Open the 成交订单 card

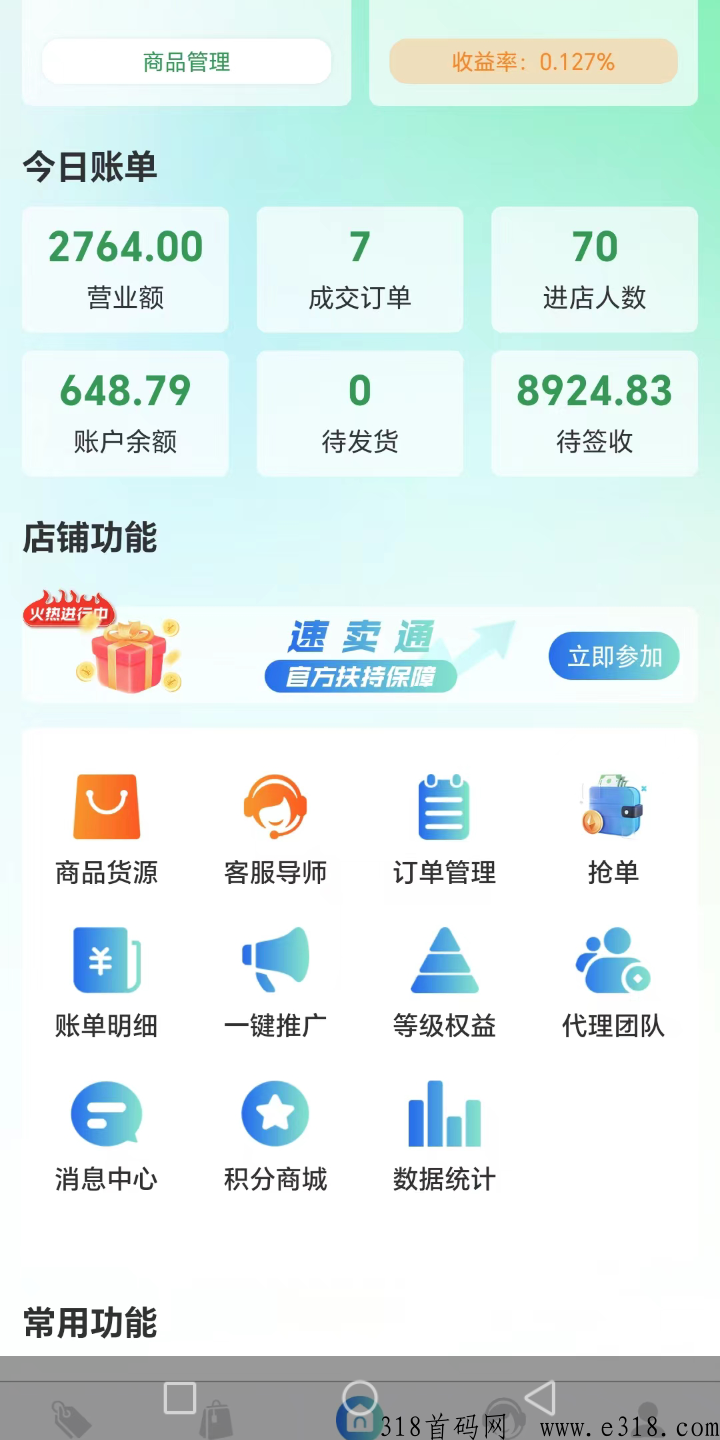coord(360,269)
